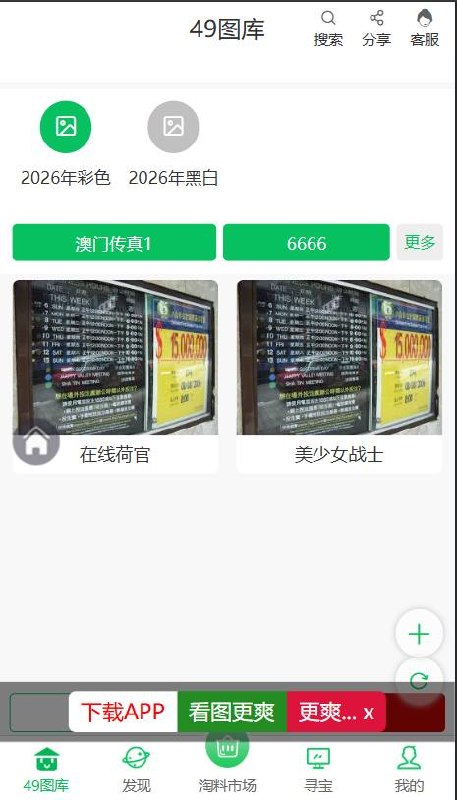This screenshot has height=800, width=457.
Task: Tap the 下载APP banner
Action: point(123,712)
